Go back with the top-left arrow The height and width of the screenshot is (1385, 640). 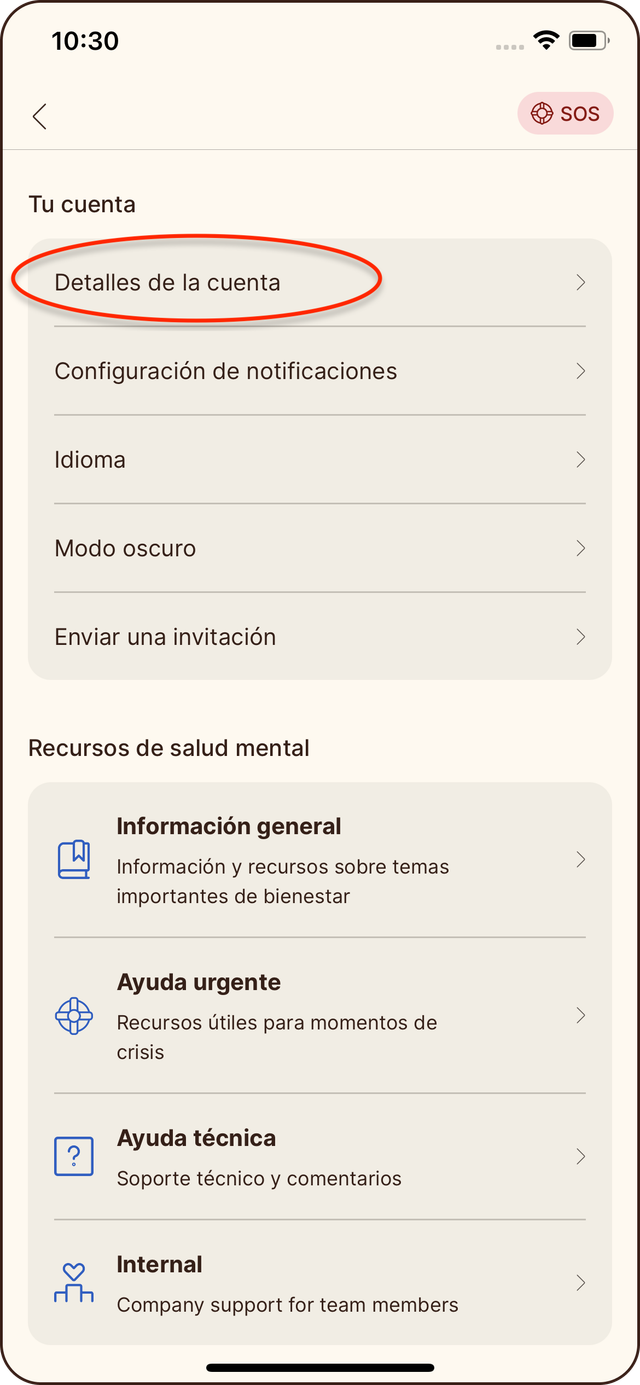39,116
